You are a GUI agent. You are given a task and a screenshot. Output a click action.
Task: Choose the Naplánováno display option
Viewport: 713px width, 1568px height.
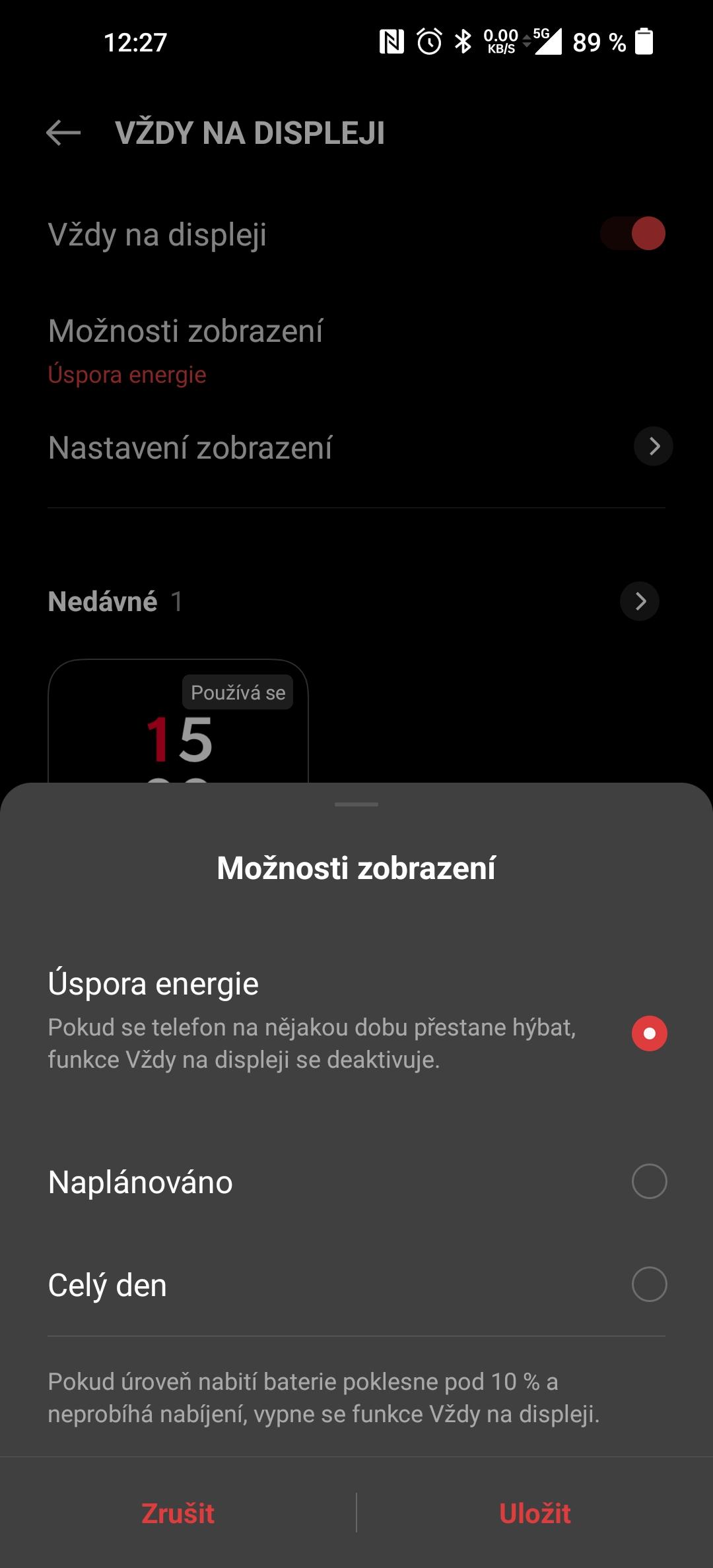pos(356,1181)
